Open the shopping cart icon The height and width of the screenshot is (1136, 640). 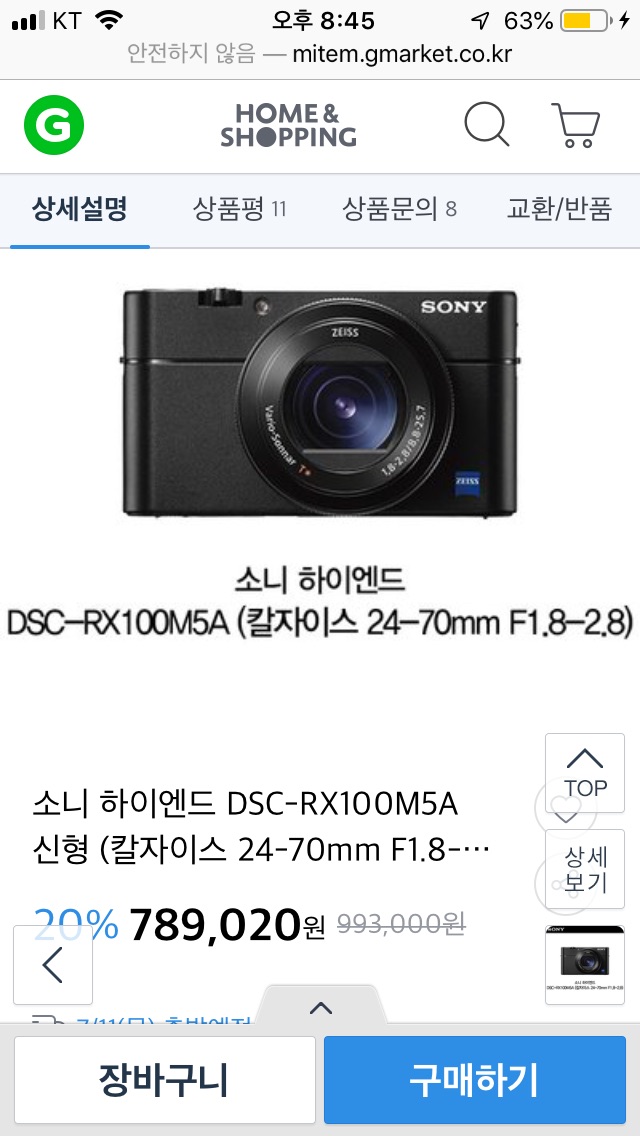coord(576,127)
